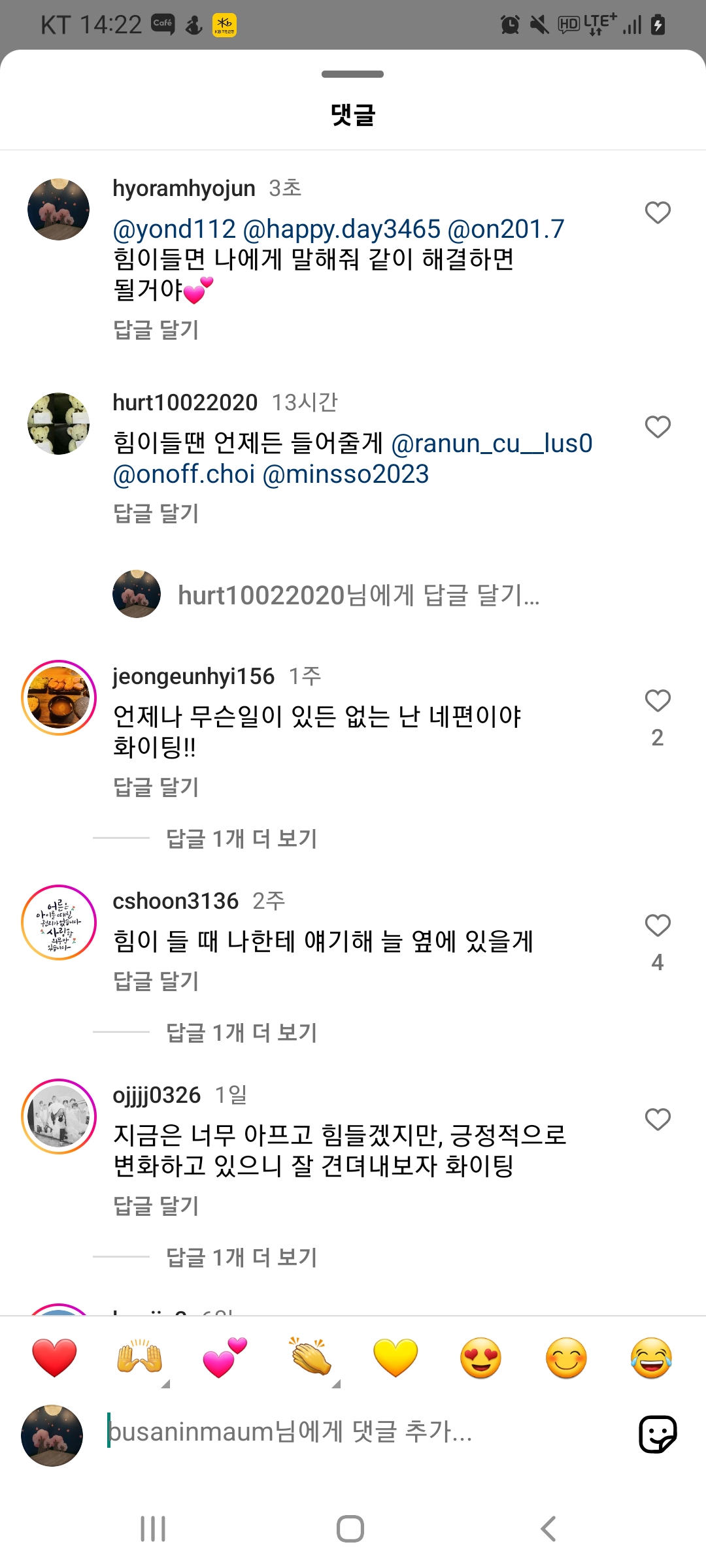
Task: Expand 1 more reply under ojjjj0326
Action: (241, 1257)
